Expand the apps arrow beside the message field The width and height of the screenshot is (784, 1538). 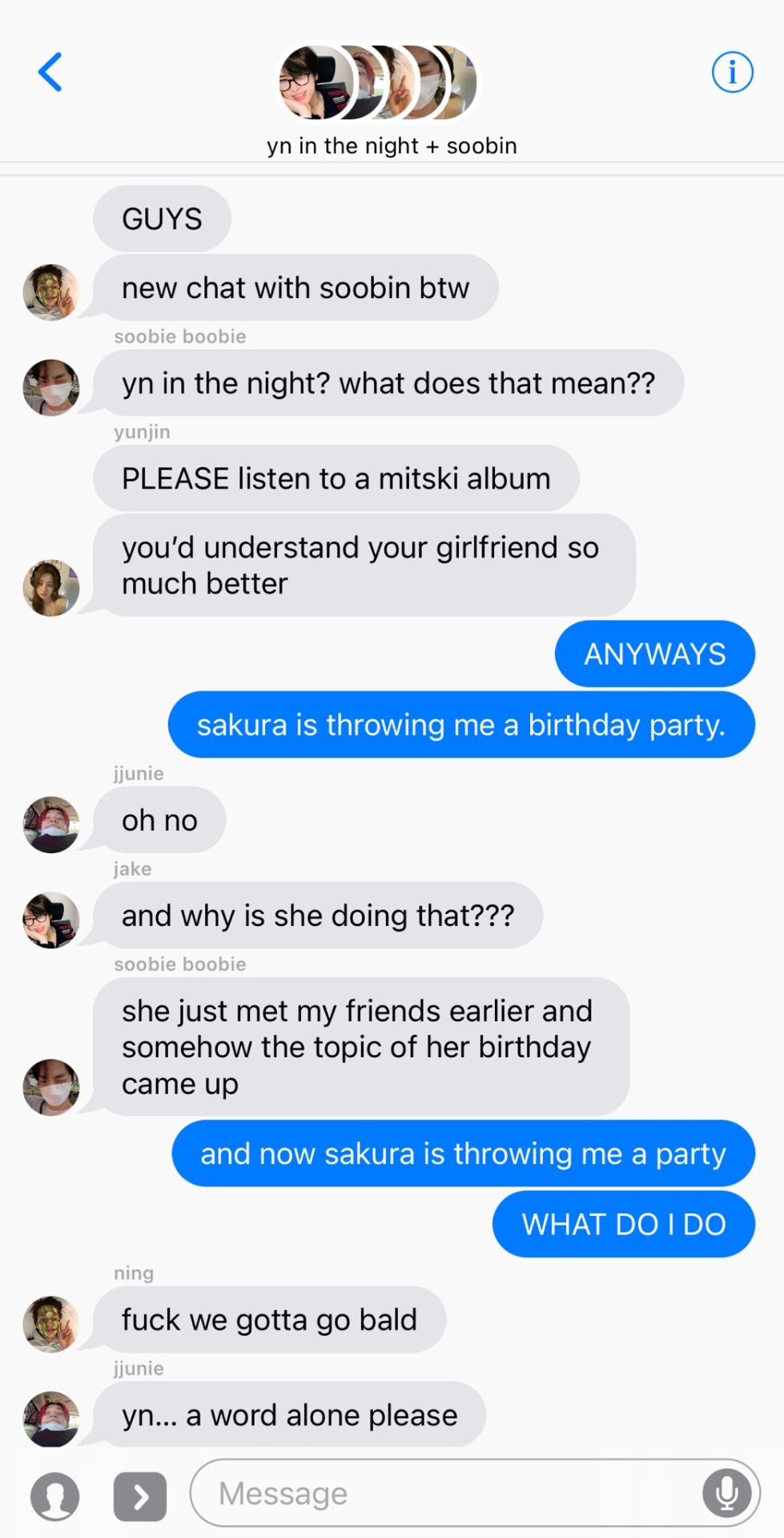[x=140, y=1496]
